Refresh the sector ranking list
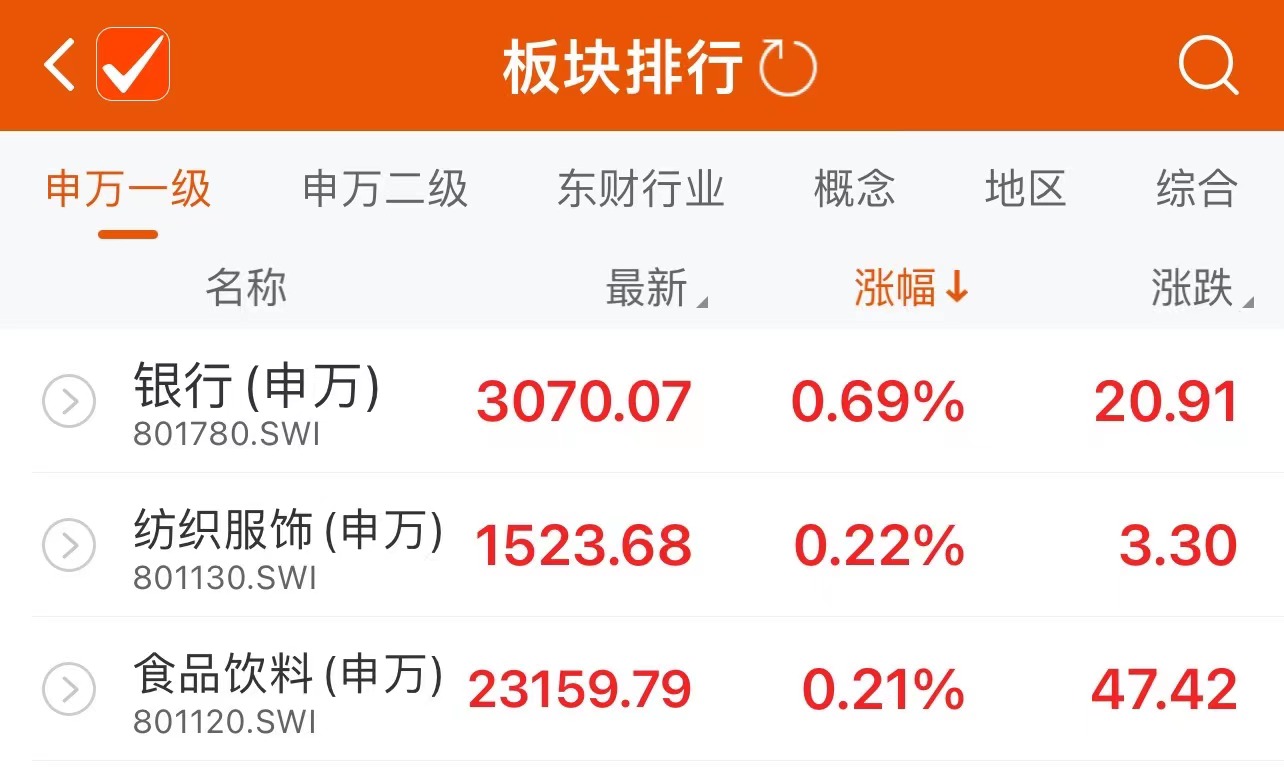The width and height of the screenshot is (1284, 778). [788, 68]
